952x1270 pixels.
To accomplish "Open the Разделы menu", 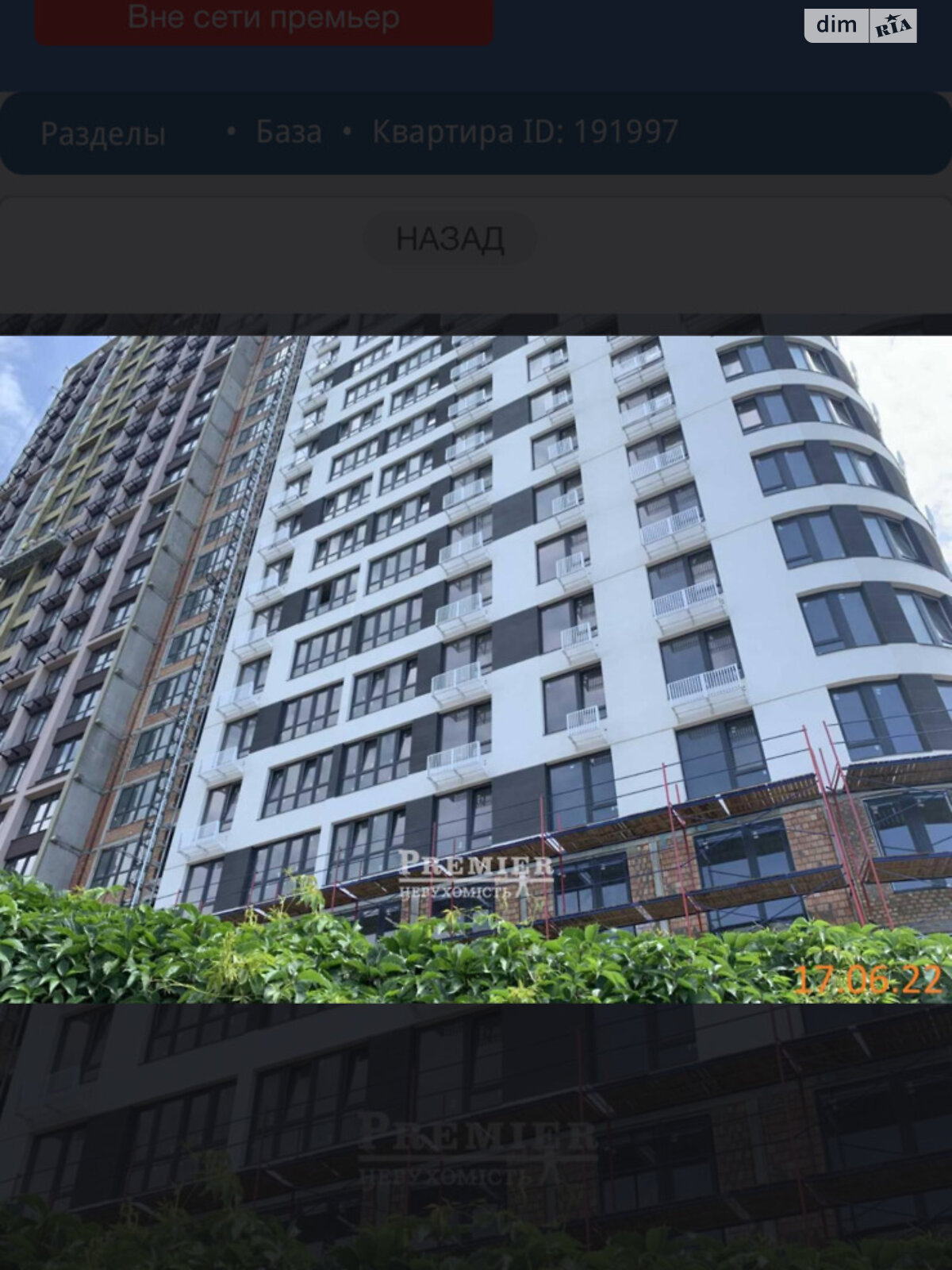I will pos(103,133).
